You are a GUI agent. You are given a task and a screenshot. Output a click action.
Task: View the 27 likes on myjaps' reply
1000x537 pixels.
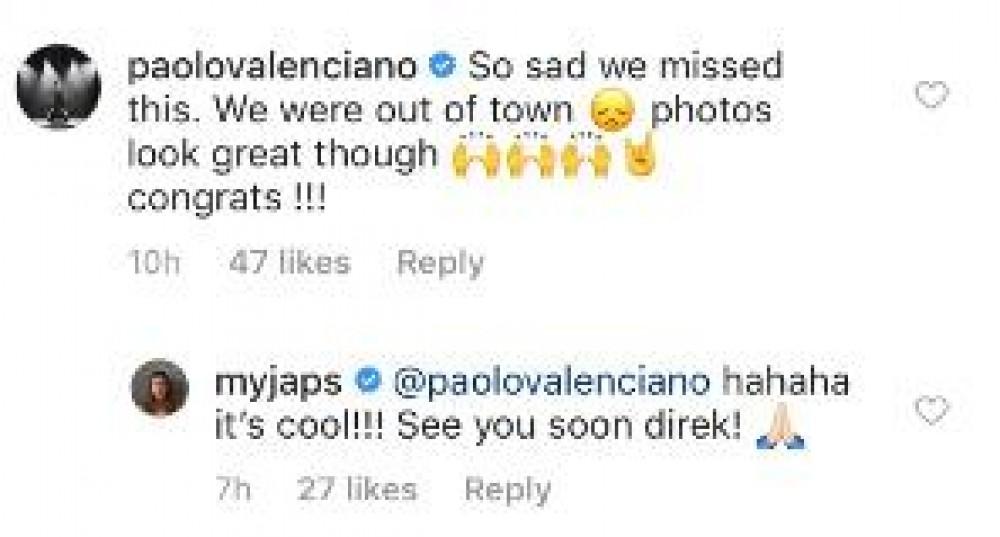[357, 490]
